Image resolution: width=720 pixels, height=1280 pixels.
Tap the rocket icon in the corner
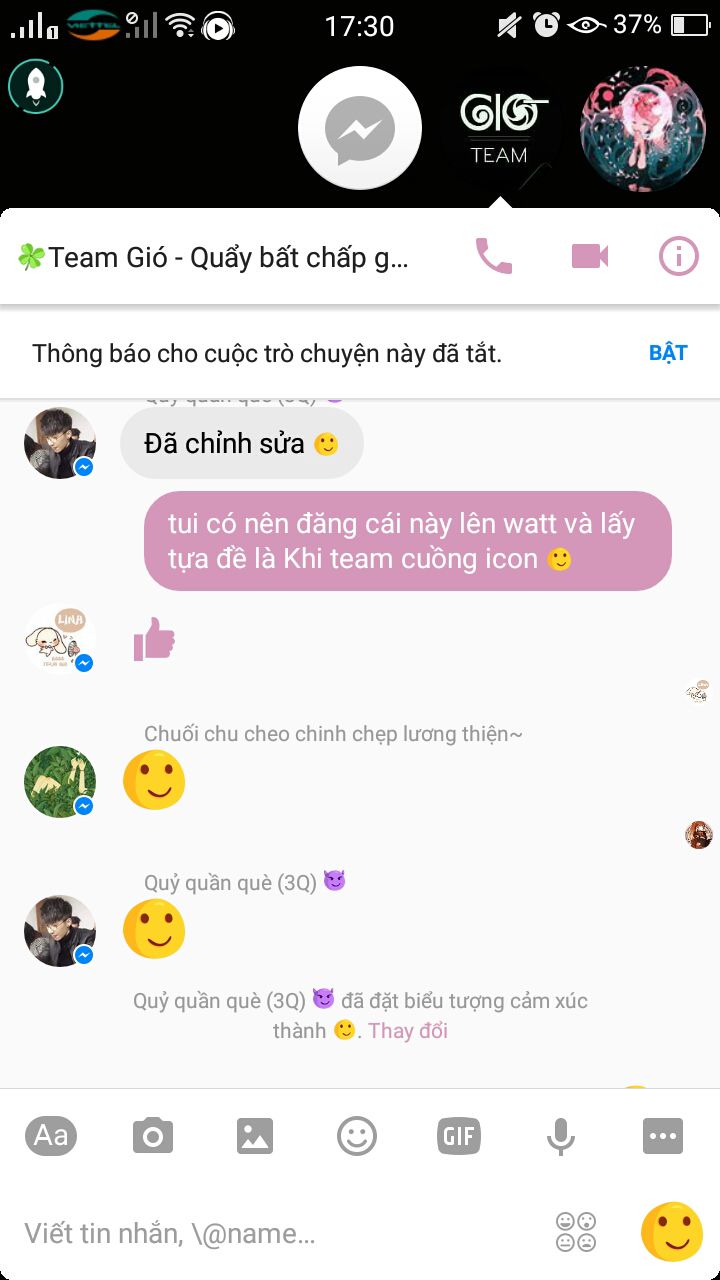pyautogui.click(x=36, y=86)
